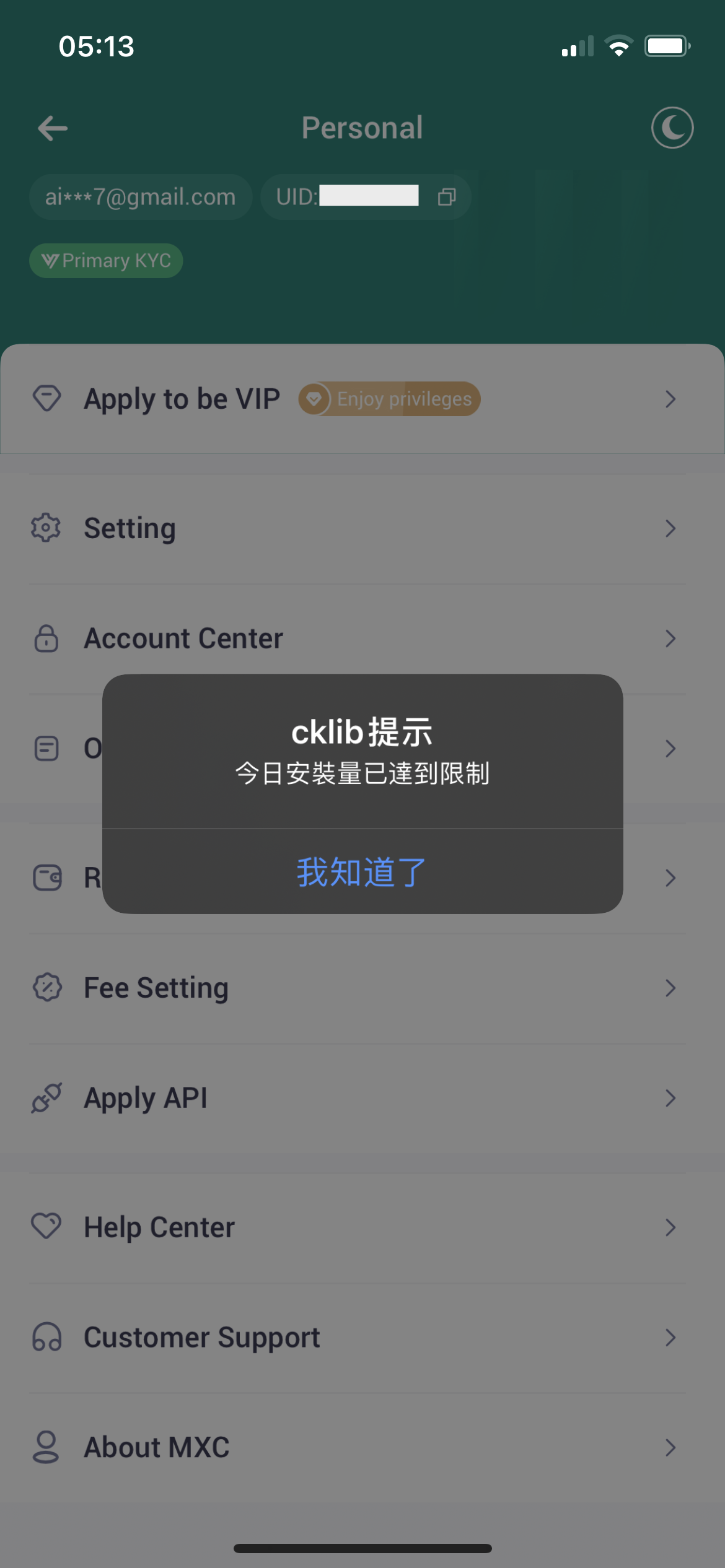The image size is (725, 1568).
Task: Copy the UID with the copy icon
Action: coord(447,197)
